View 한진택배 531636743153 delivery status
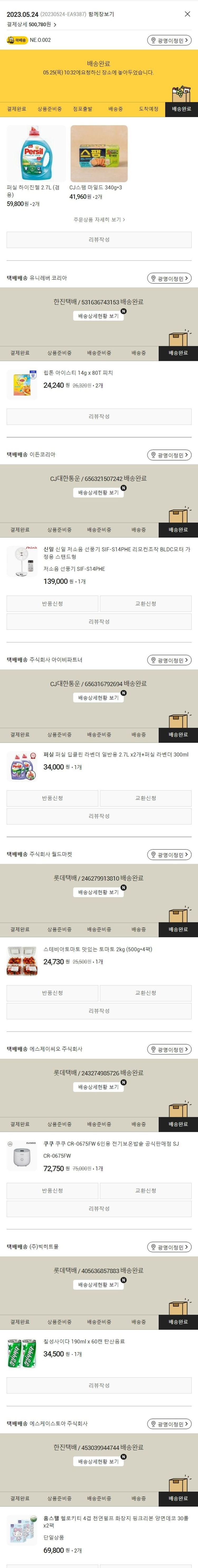Image resolution: width=198 pixels, height=1568 pixels. pyautogui.click(x=99, y=316)
